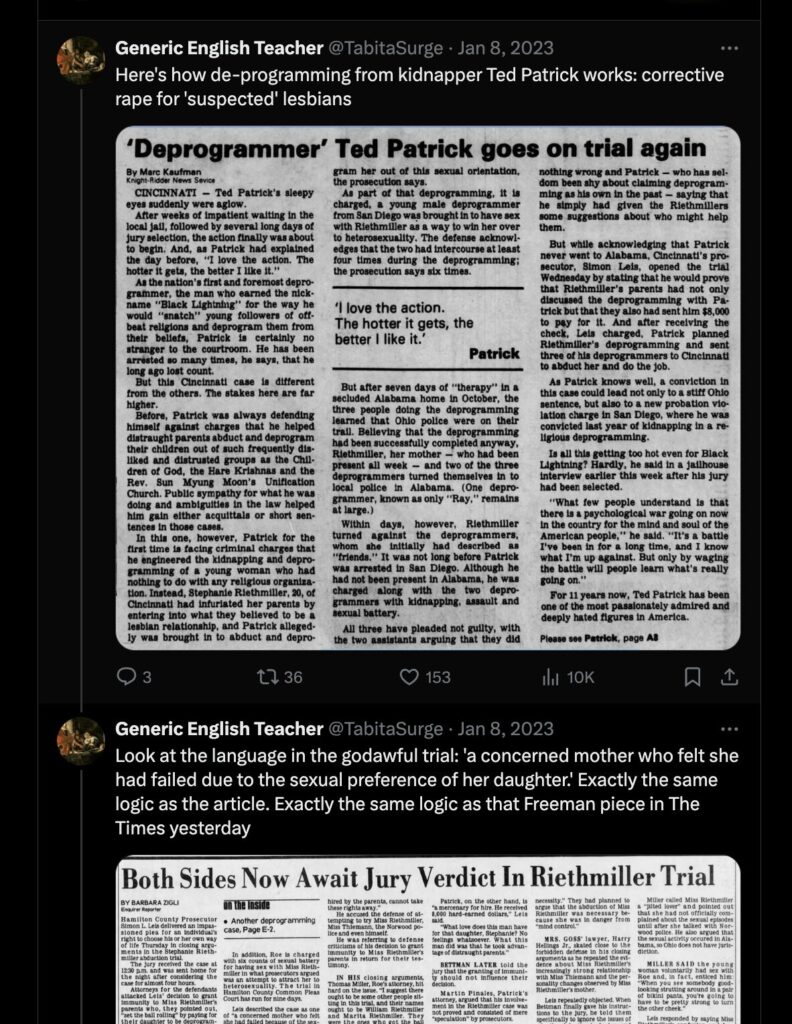Open the Riethmiller Trial newspaper image
792x1024 pixels.
coord(428,938)
